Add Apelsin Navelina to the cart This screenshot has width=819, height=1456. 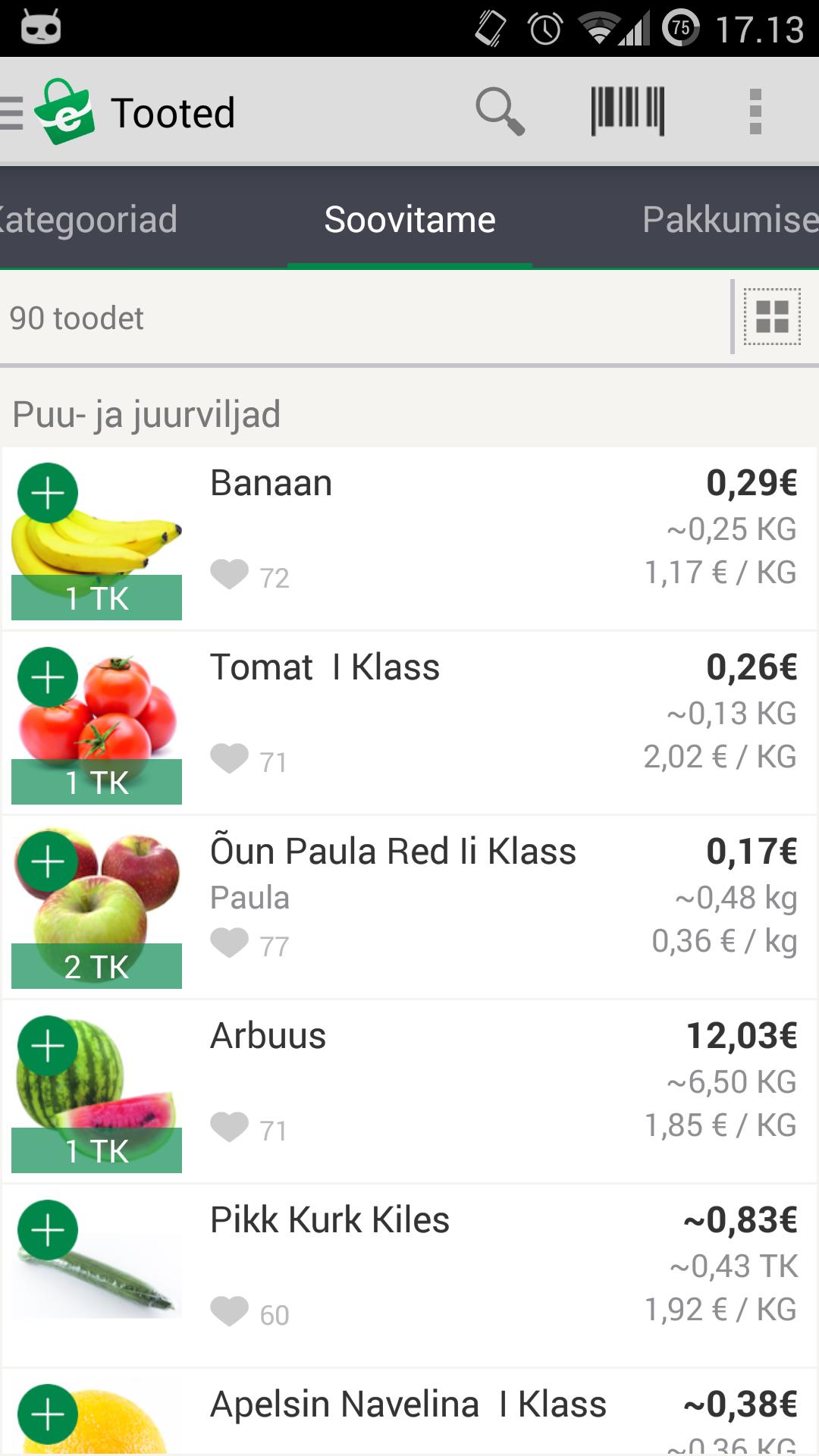pos(48,1414)
